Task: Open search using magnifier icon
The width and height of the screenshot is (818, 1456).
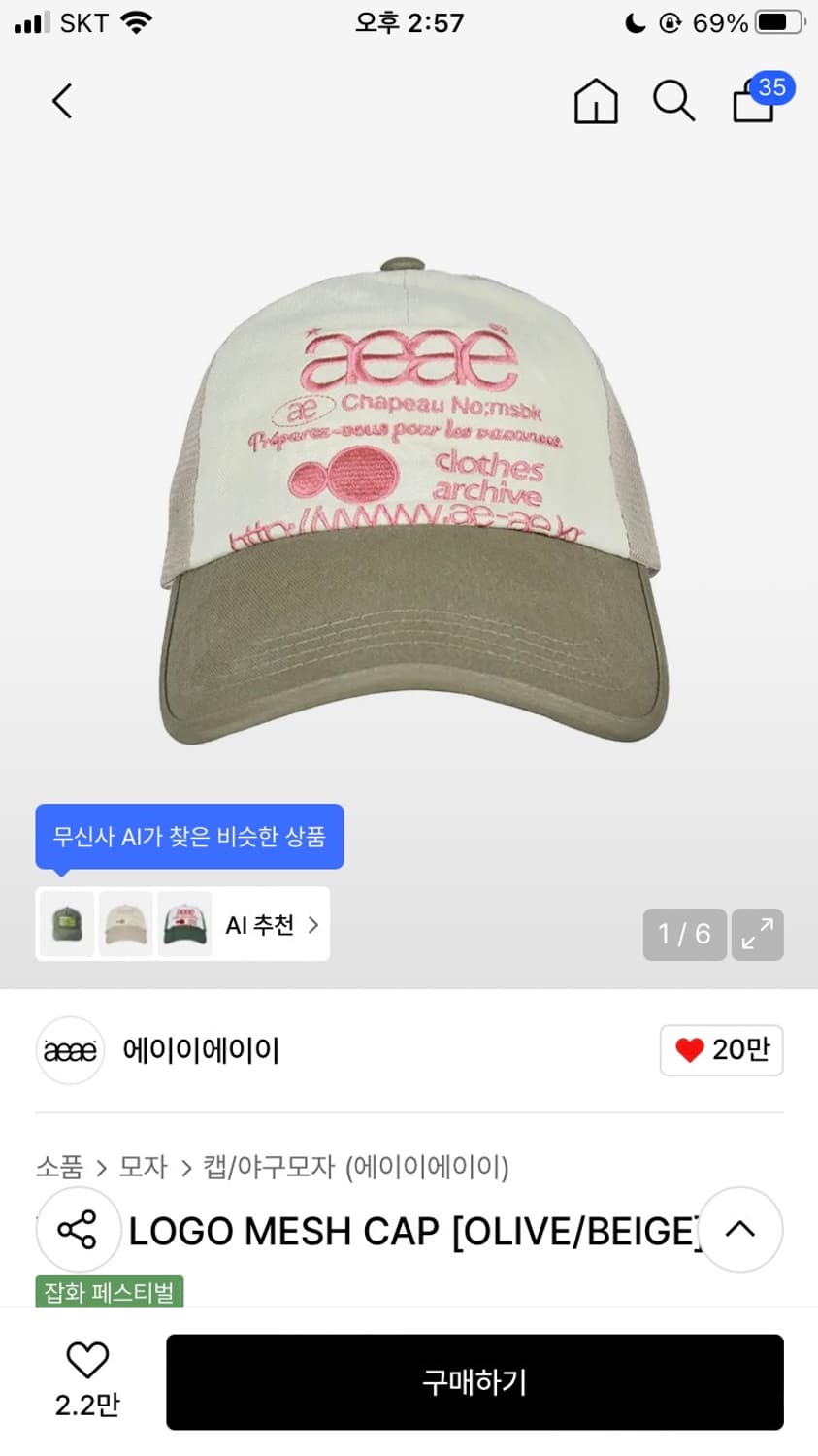Action: (x=673, y=101)
